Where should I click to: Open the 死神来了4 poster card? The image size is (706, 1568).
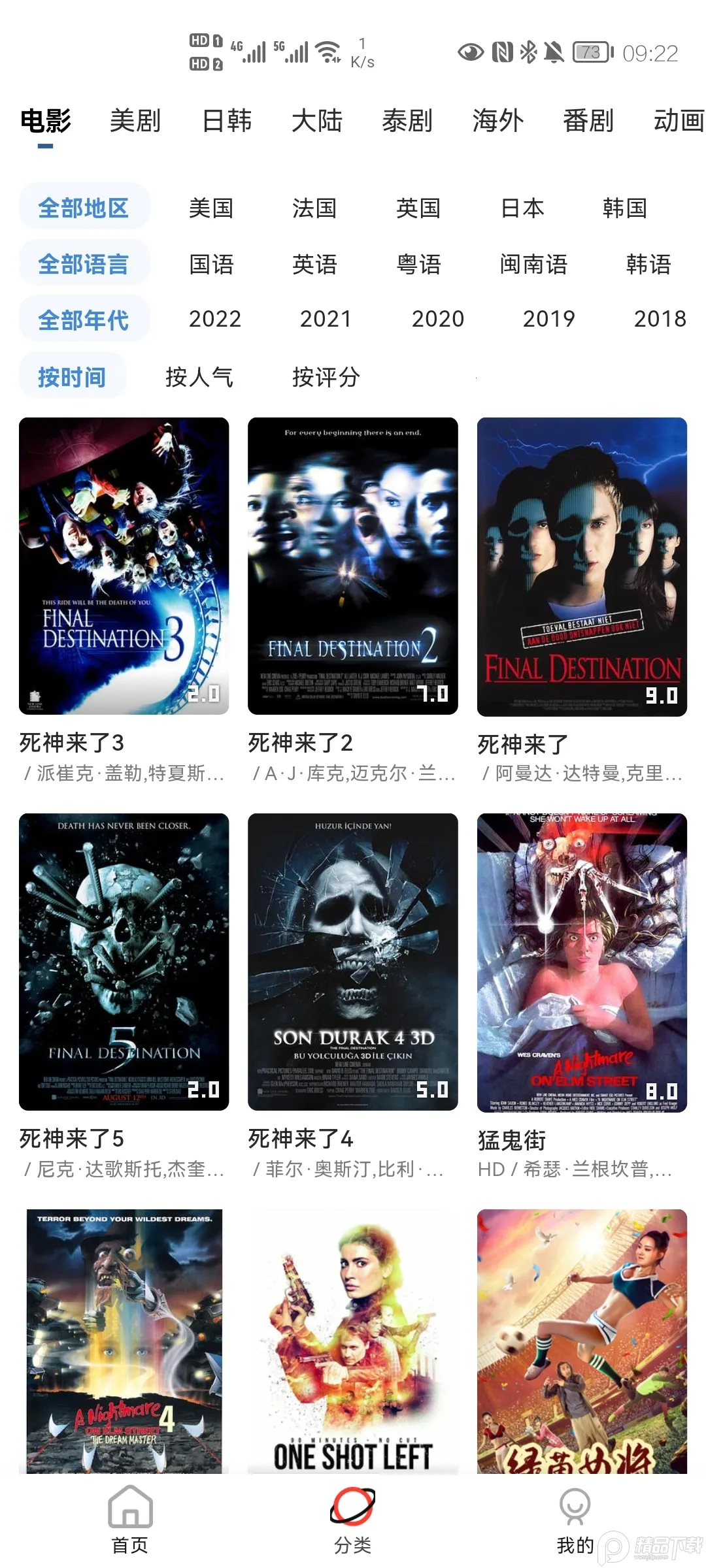(353, 962)
